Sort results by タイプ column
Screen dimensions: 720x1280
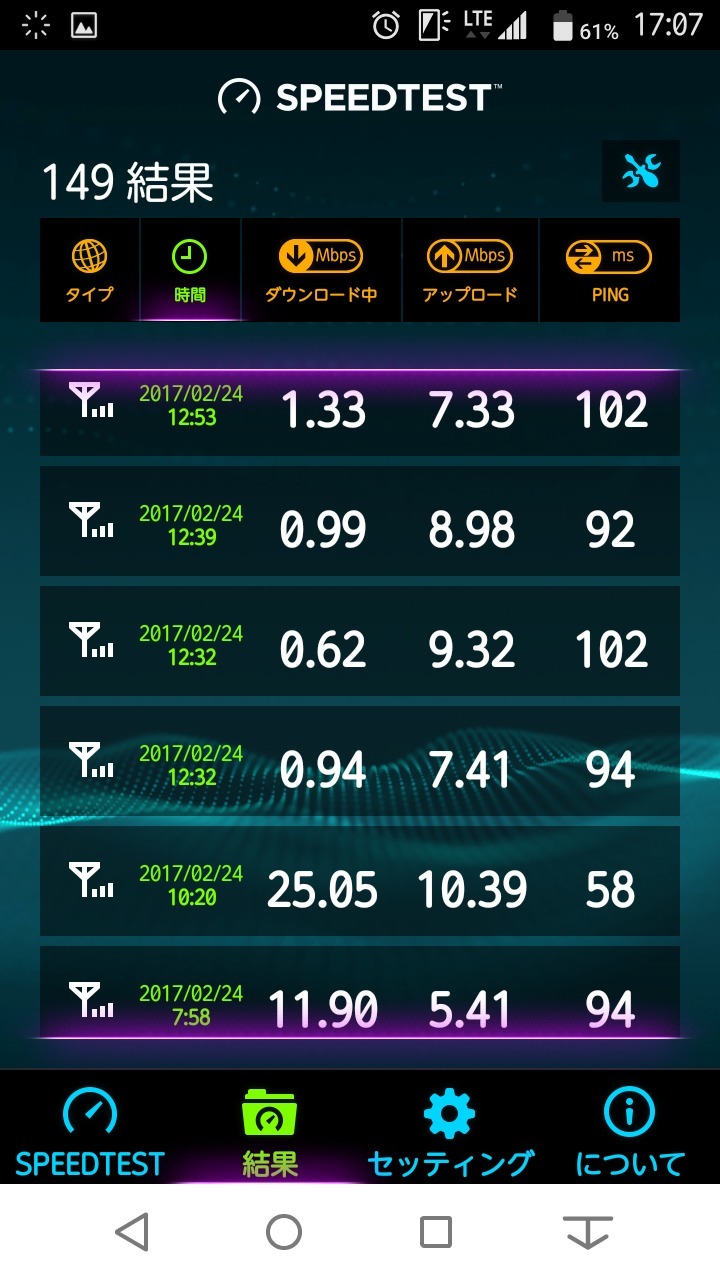click(90, 271)
